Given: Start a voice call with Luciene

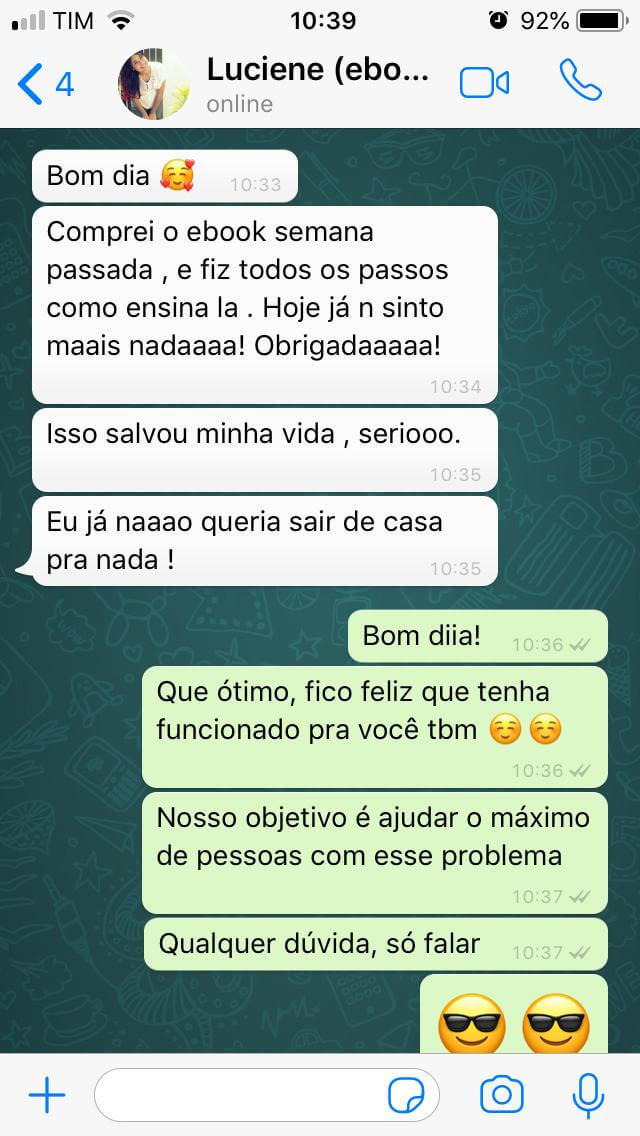Looking at the screenshot, I should coord(581,80).
